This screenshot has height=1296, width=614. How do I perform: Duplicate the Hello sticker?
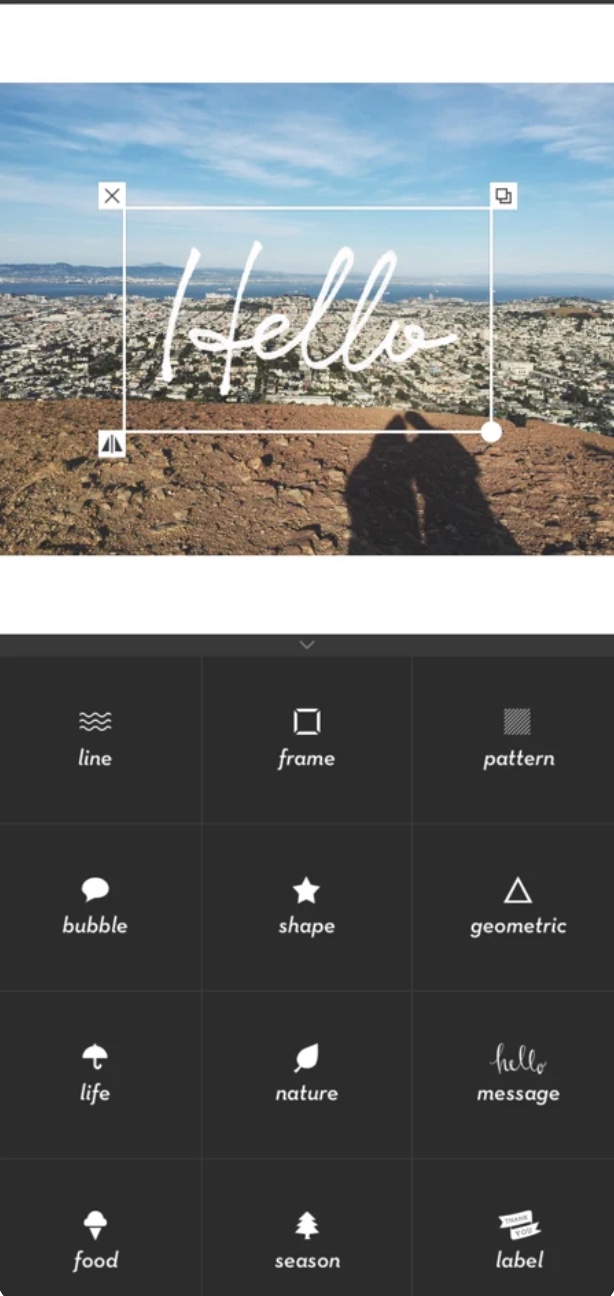504,196
